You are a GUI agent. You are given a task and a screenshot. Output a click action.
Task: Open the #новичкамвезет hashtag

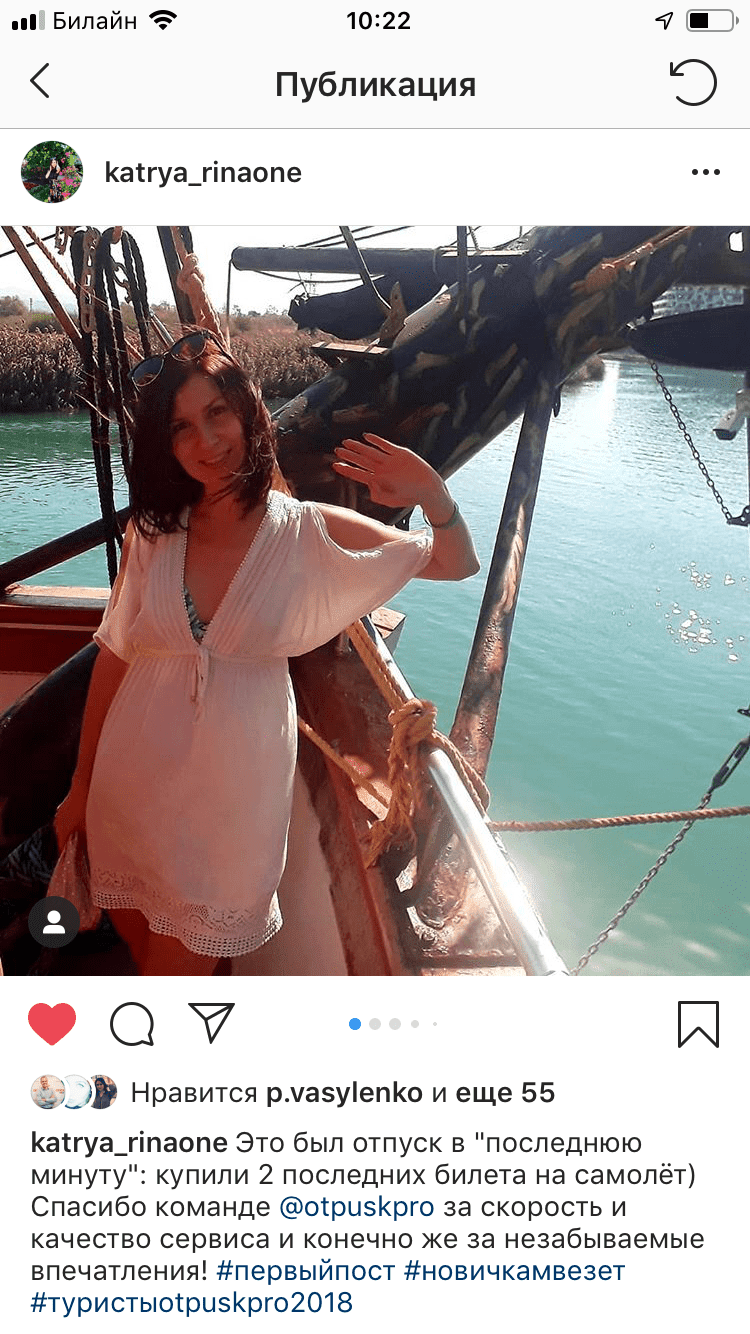pos(514,1271)
